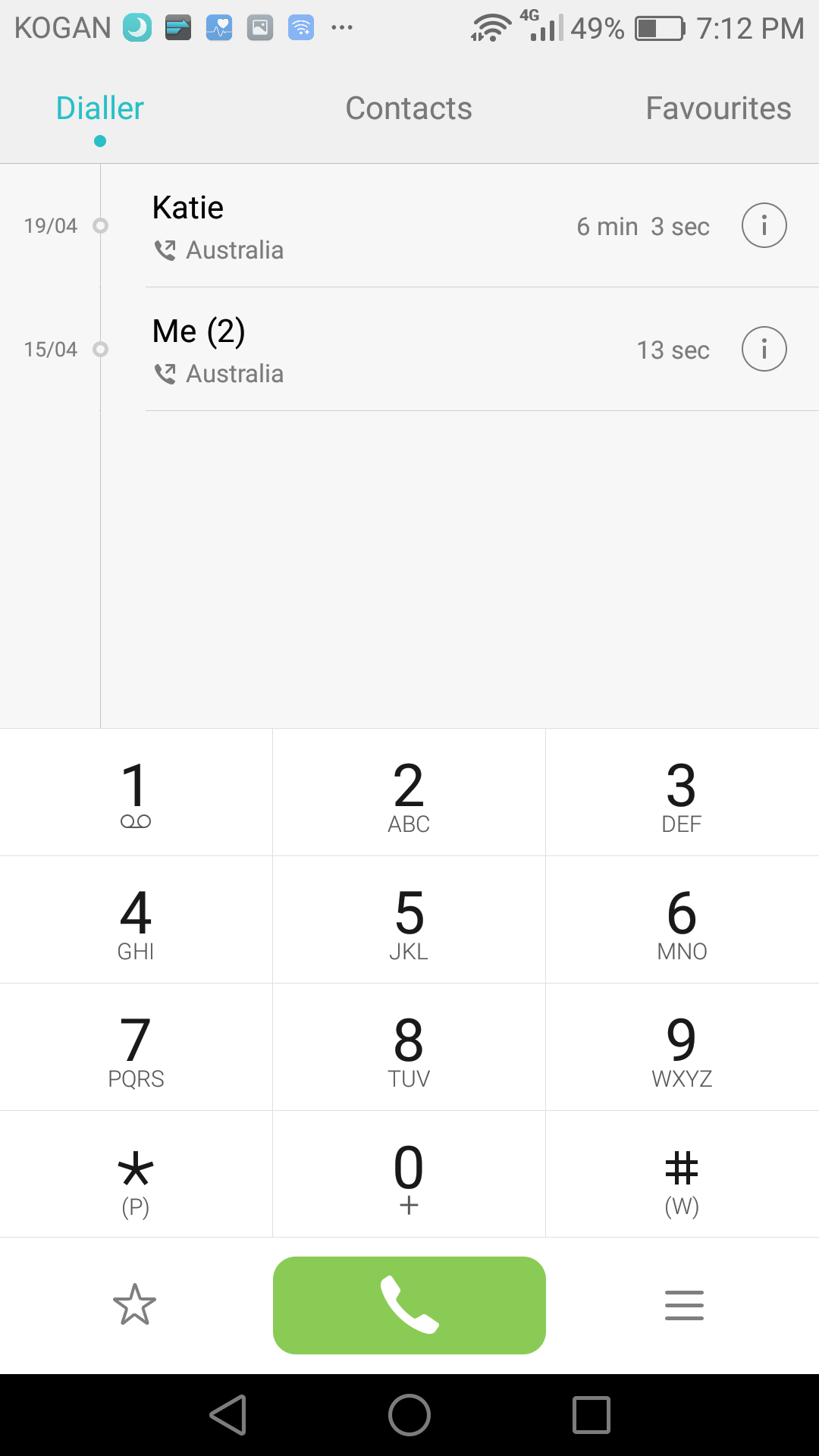Call back Katie from call log
The image size is (819, 1456).
[x=431, y=226]
